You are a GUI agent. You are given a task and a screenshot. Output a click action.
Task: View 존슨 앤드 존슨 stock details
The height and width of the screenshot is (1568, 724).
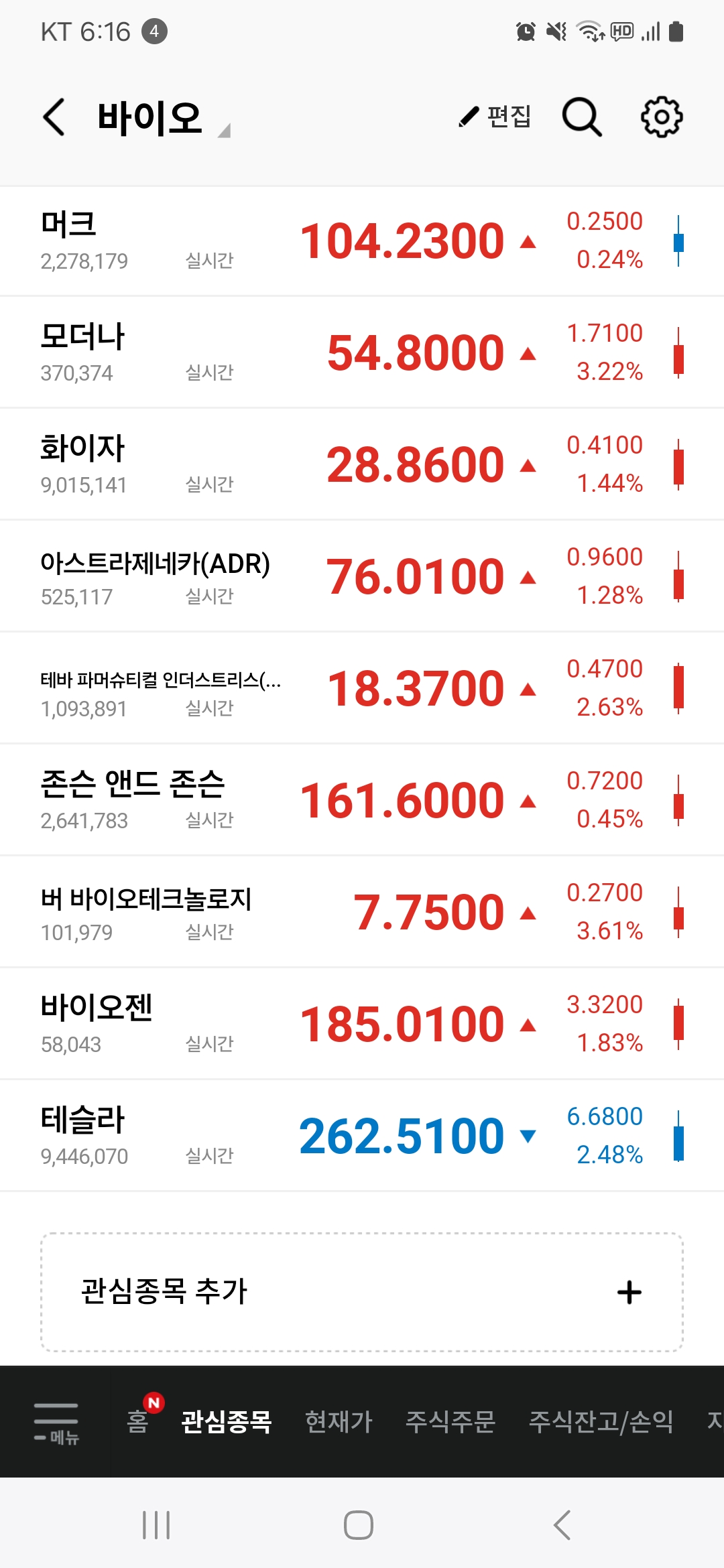(x=362, y=800)
